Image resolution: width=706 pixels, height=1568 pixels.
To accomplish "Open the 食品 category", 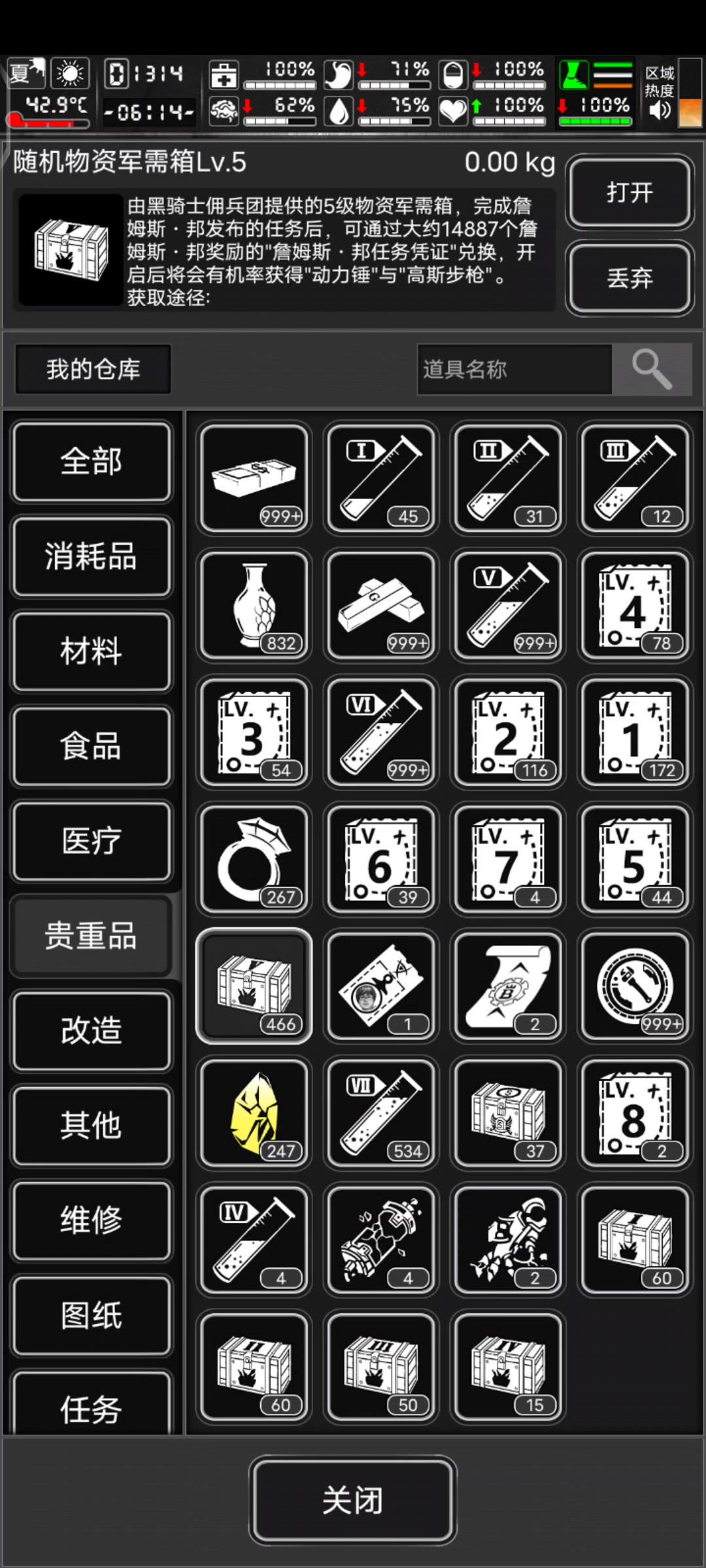I will (x=92, y=746).
